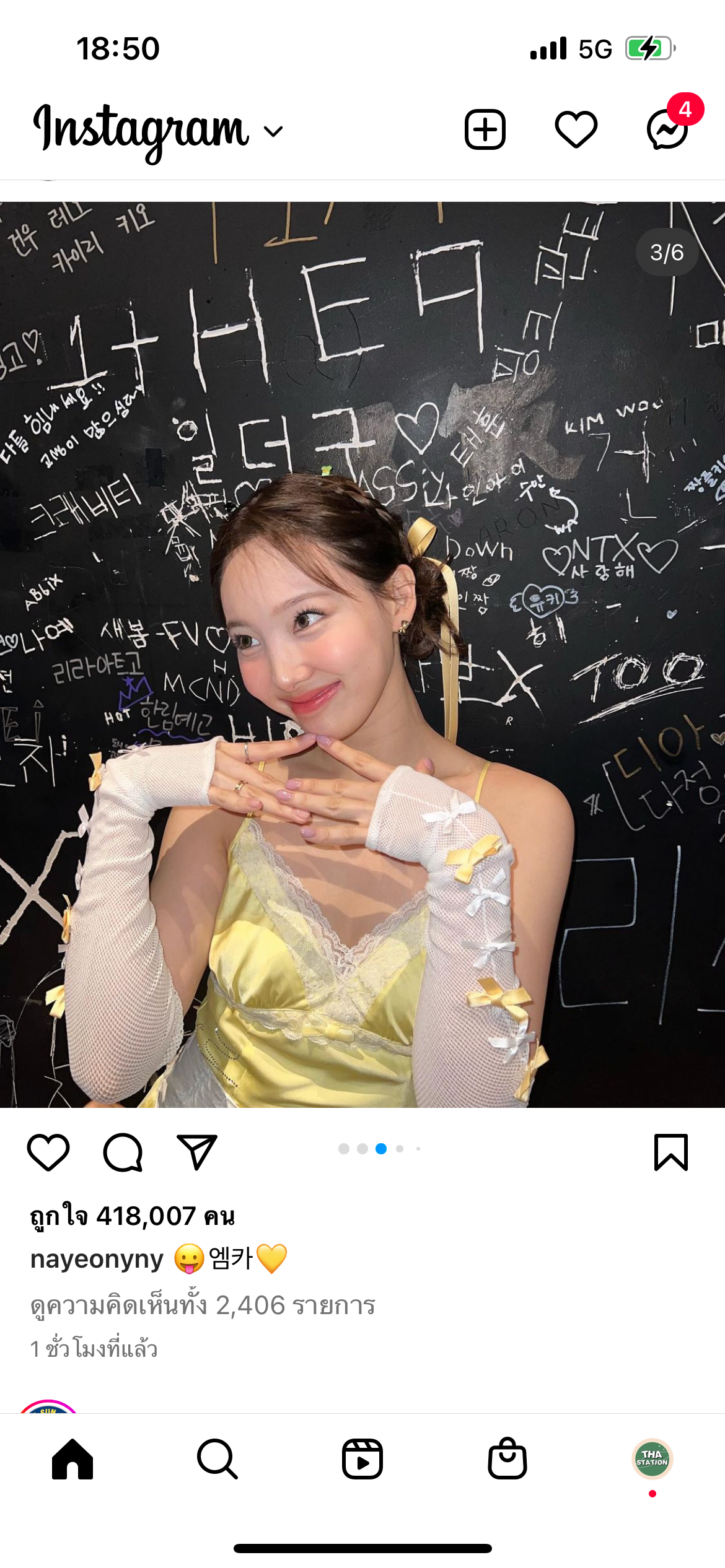View the 418,007 likes list
Viewport: 725px width, 1568px height.
(x=133, y=1216)
